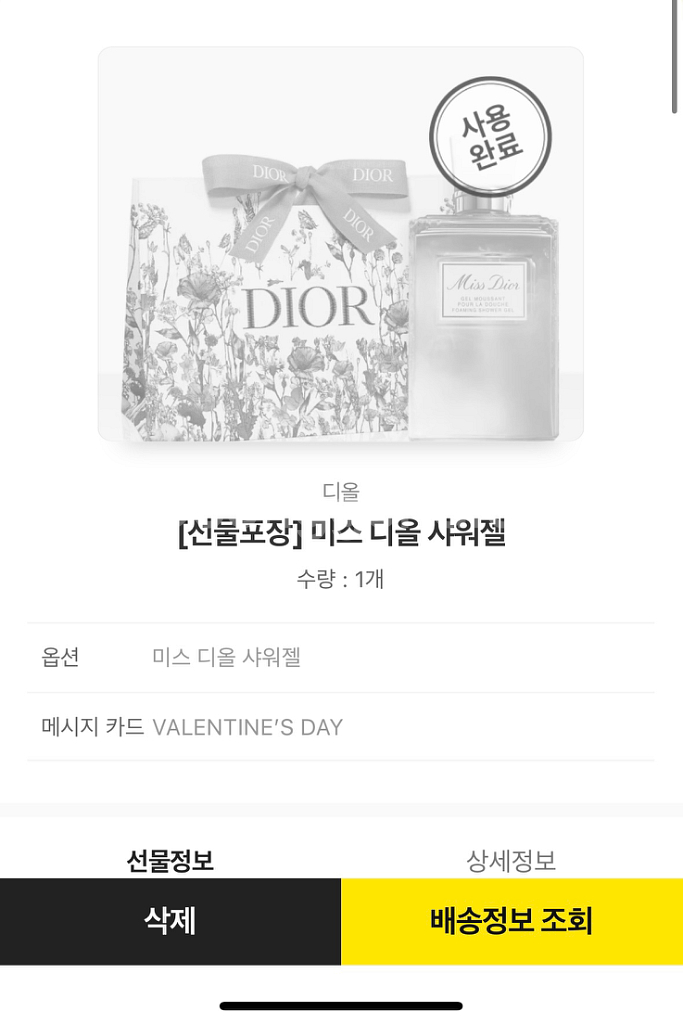
Task: Open 배송정보 조회 delivery tracking
Action: pyautogui.click(x=511, y=921)
